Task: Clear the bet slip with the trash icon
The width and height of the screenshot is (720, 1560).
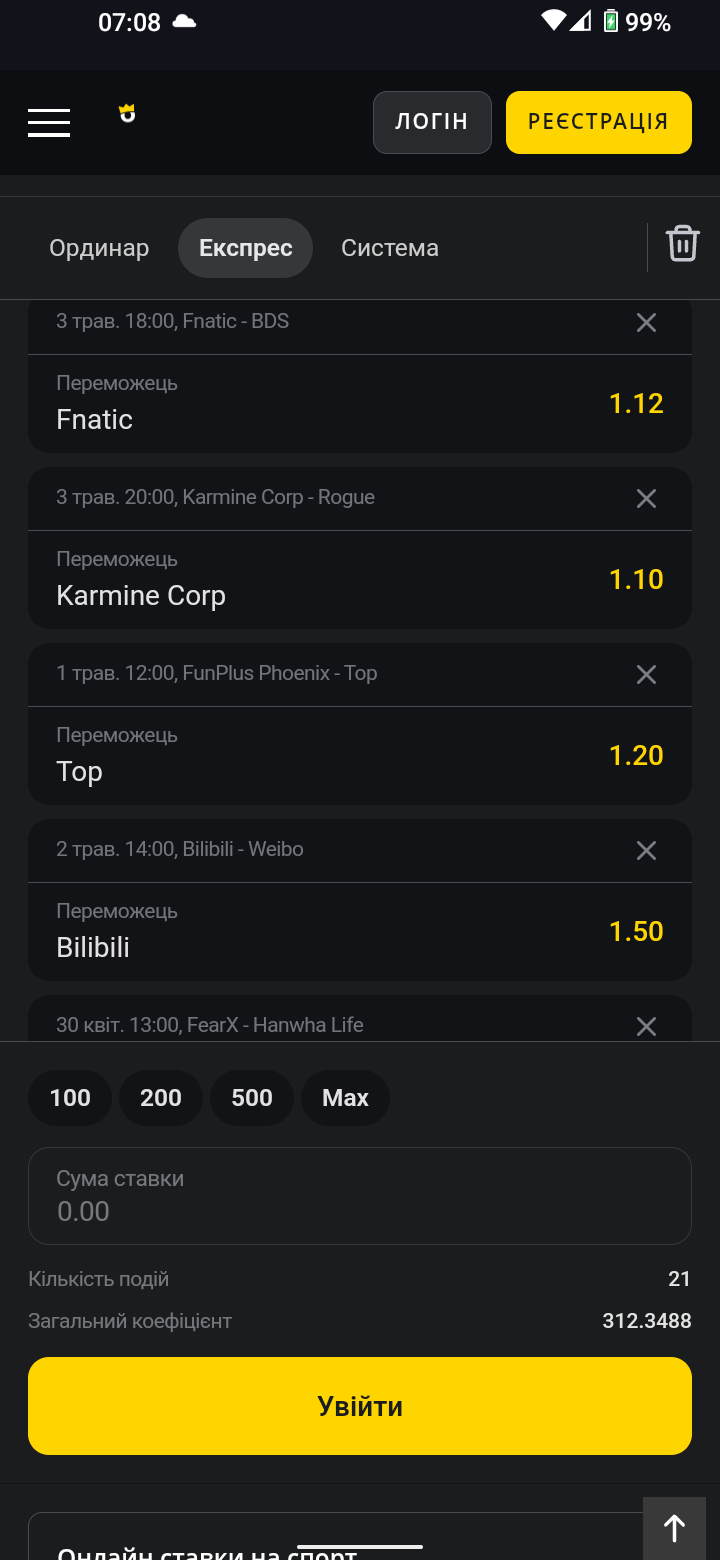Action: click(683, 244)
